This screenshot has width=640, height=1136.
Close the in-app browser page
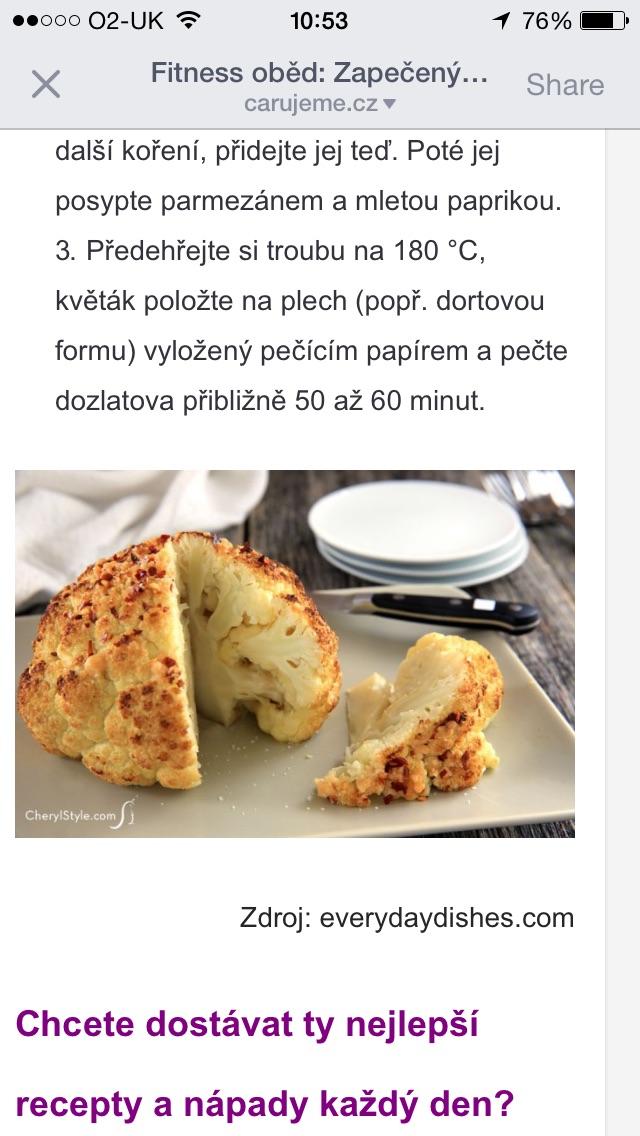click(46, 84)
